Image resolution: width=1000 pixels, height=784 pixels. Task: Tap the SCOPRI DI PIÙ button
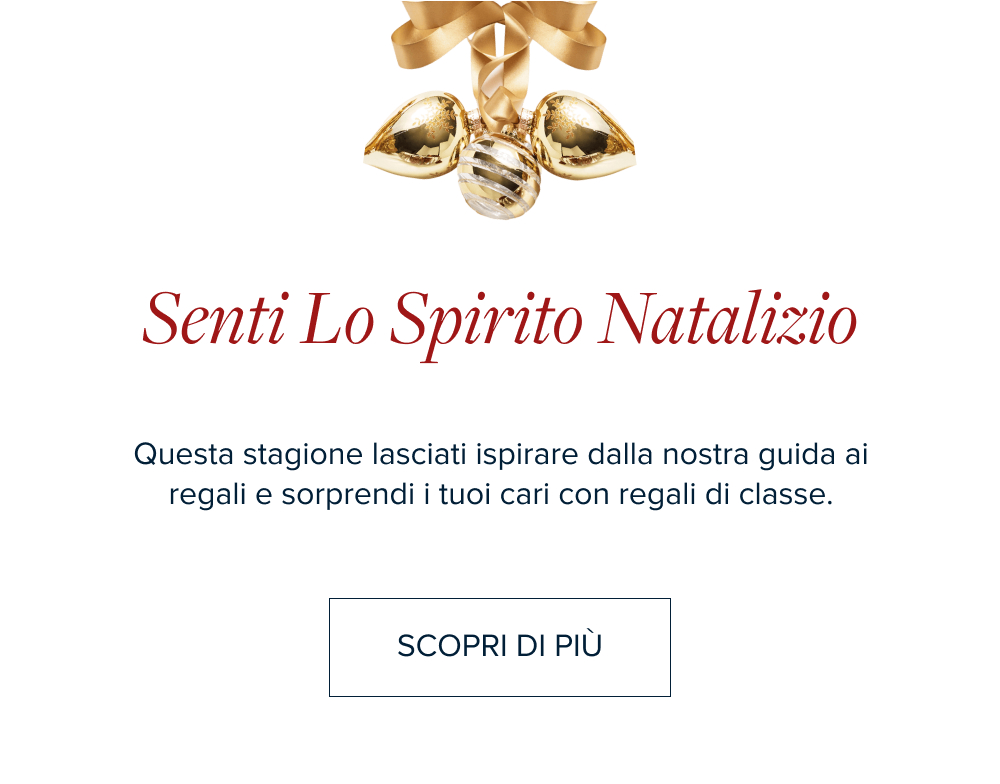click(500, 647)
